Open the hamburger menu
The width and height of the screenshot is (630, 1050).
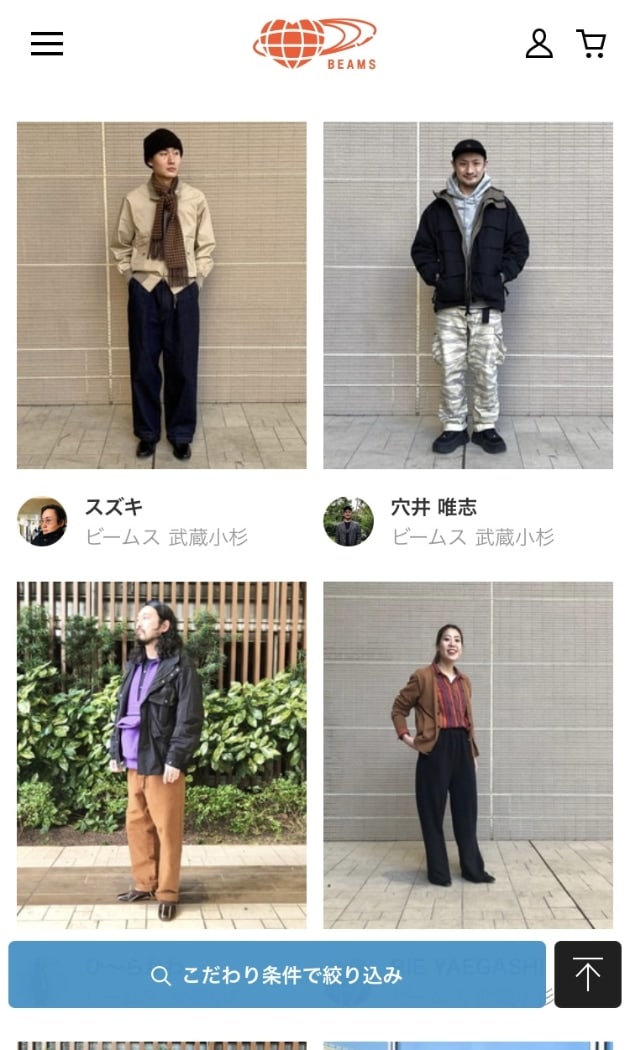pos(47,44)
